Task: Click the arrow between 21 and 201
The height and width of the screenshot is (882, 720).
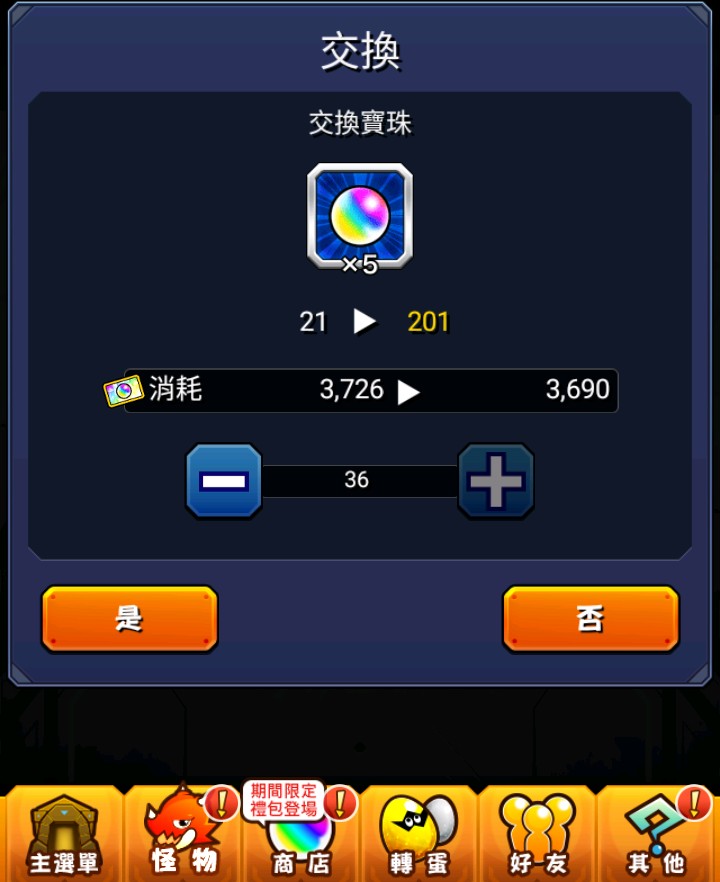Action: [366, 320]
